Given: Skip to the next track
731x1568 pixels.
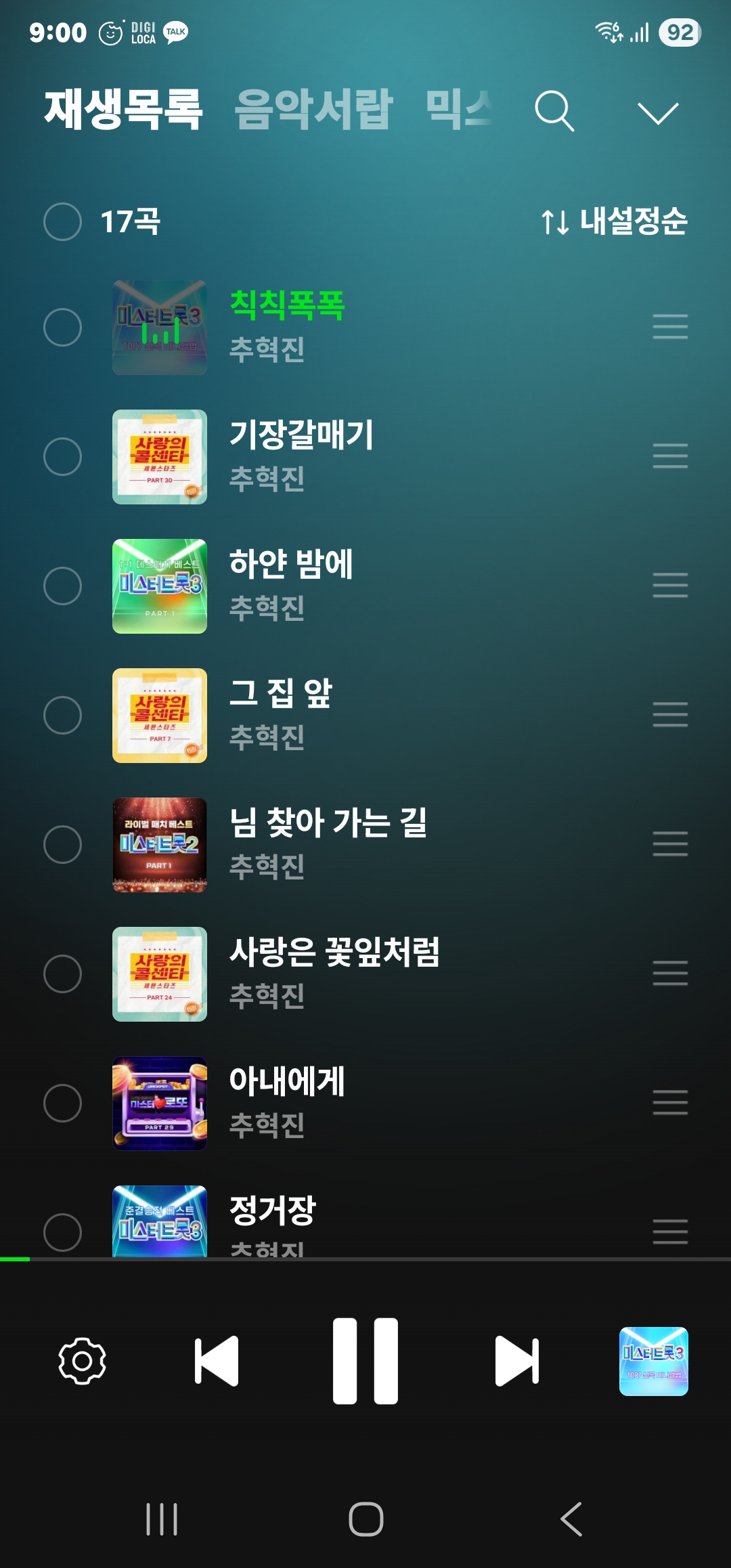Looking at the screenshot, I should pos(517,1361).
